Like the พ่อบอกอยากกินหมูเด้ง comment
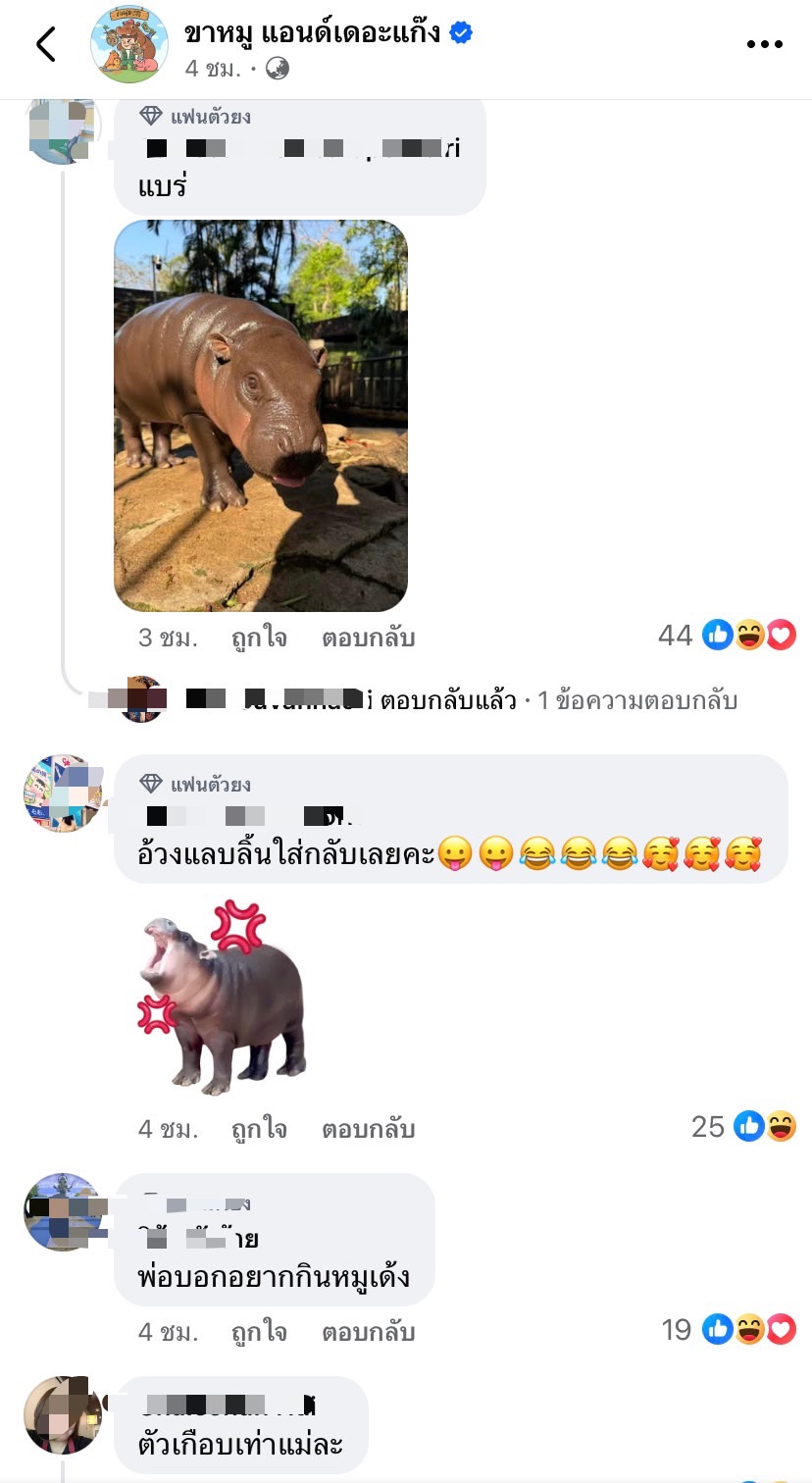 [x=259, y=1332]
